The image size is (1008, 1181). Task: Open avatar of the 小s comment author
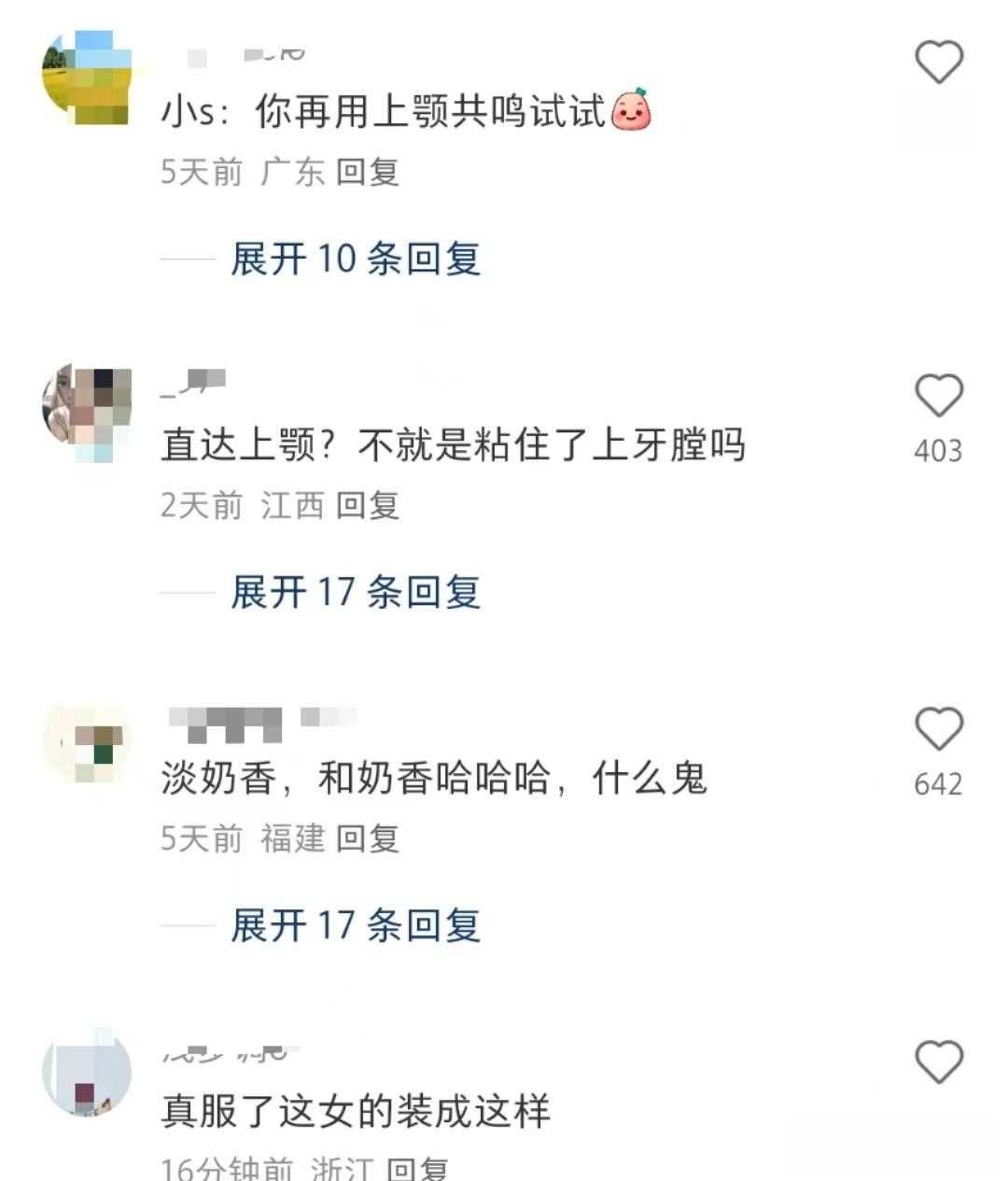86,77
